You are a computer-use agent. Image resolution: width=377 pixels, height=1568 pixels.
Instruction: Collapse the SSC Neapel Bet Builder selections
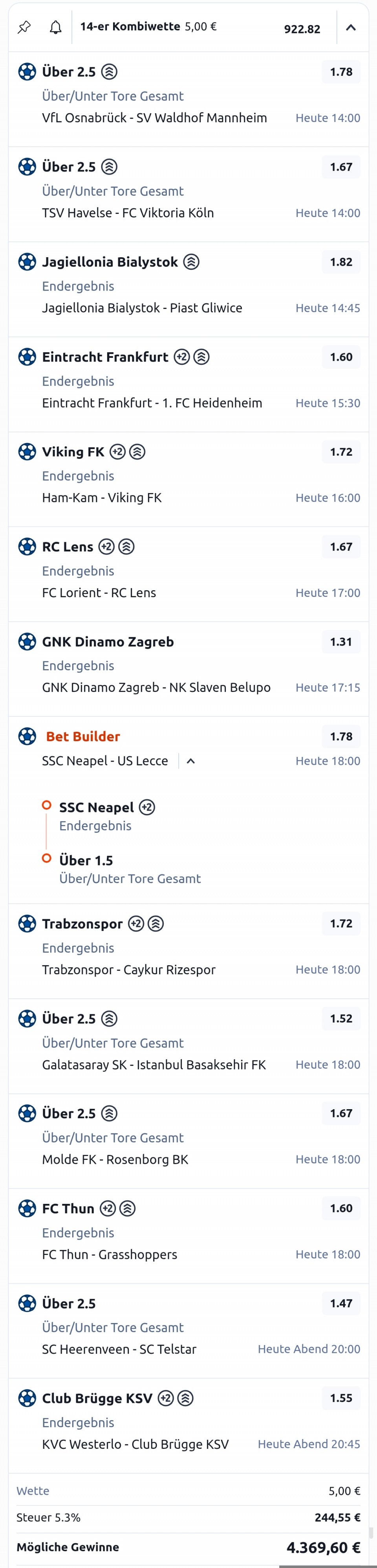tap(190, 761)
